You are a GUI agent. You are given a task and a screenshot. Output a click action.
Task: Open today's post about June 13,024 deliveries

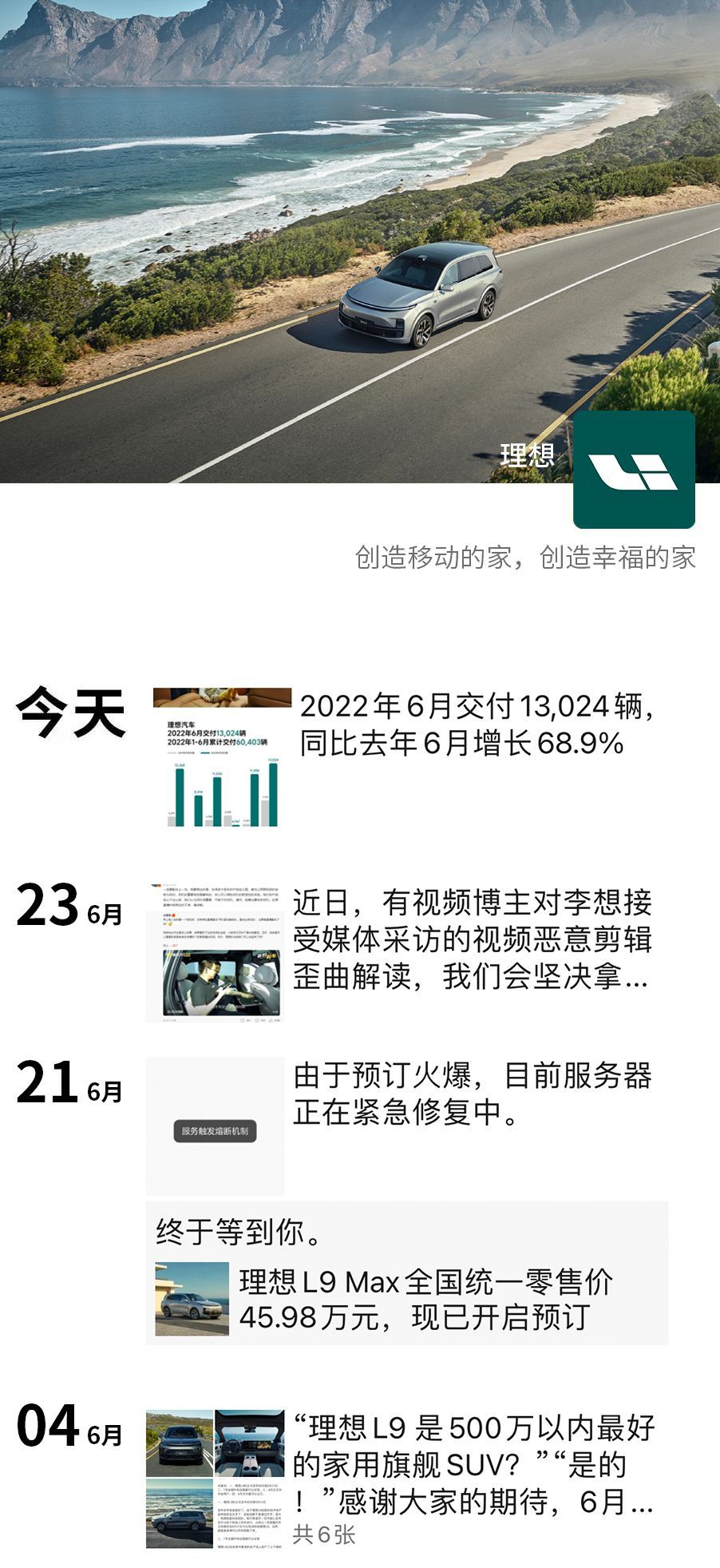476,725
